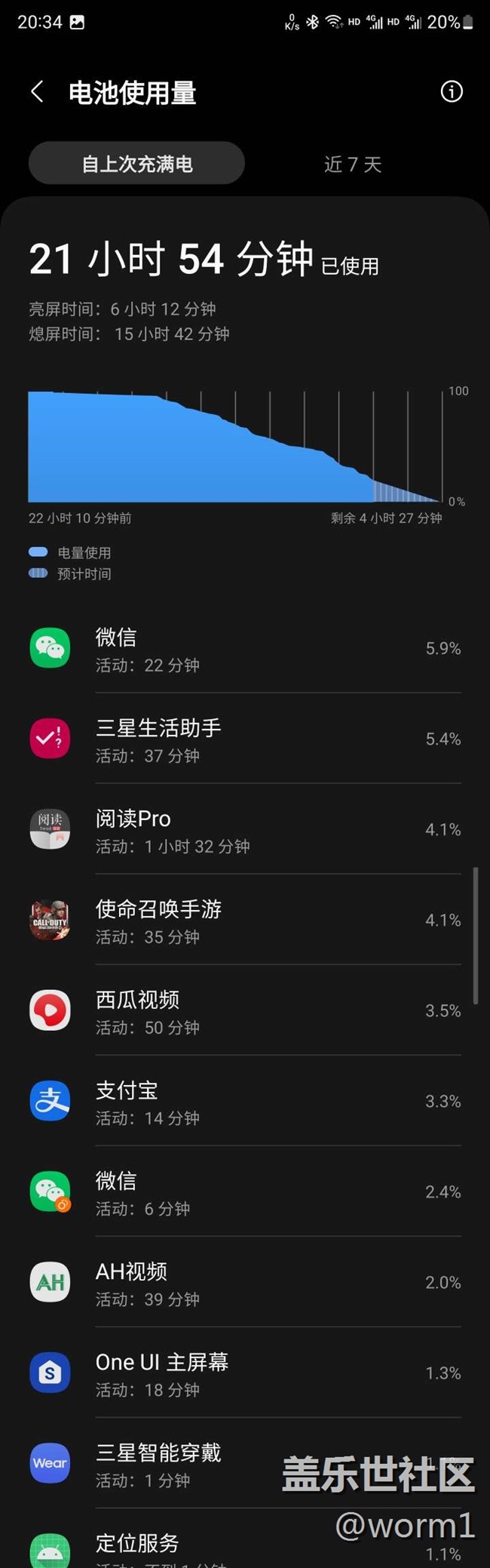
Task: Open the second 微信 row at 2.4%
Action: point(245,1191)
